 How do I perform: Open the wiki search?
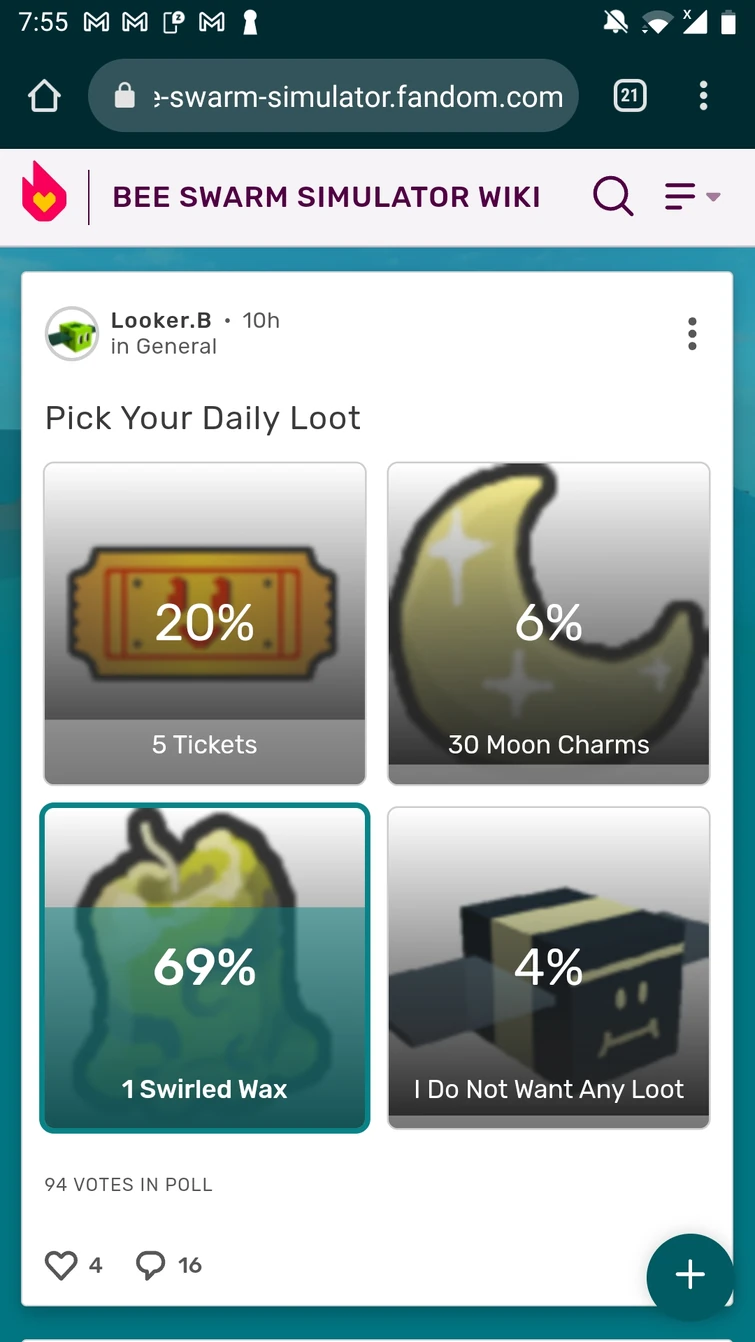pos(613,197)
